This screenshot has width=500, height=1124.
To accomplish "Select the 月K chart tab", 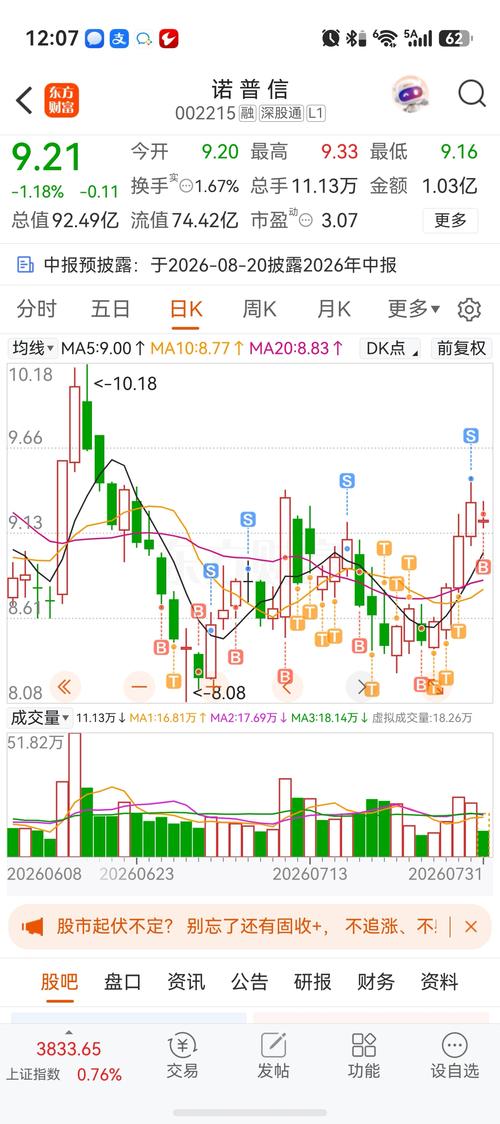I will pos(334,310).
